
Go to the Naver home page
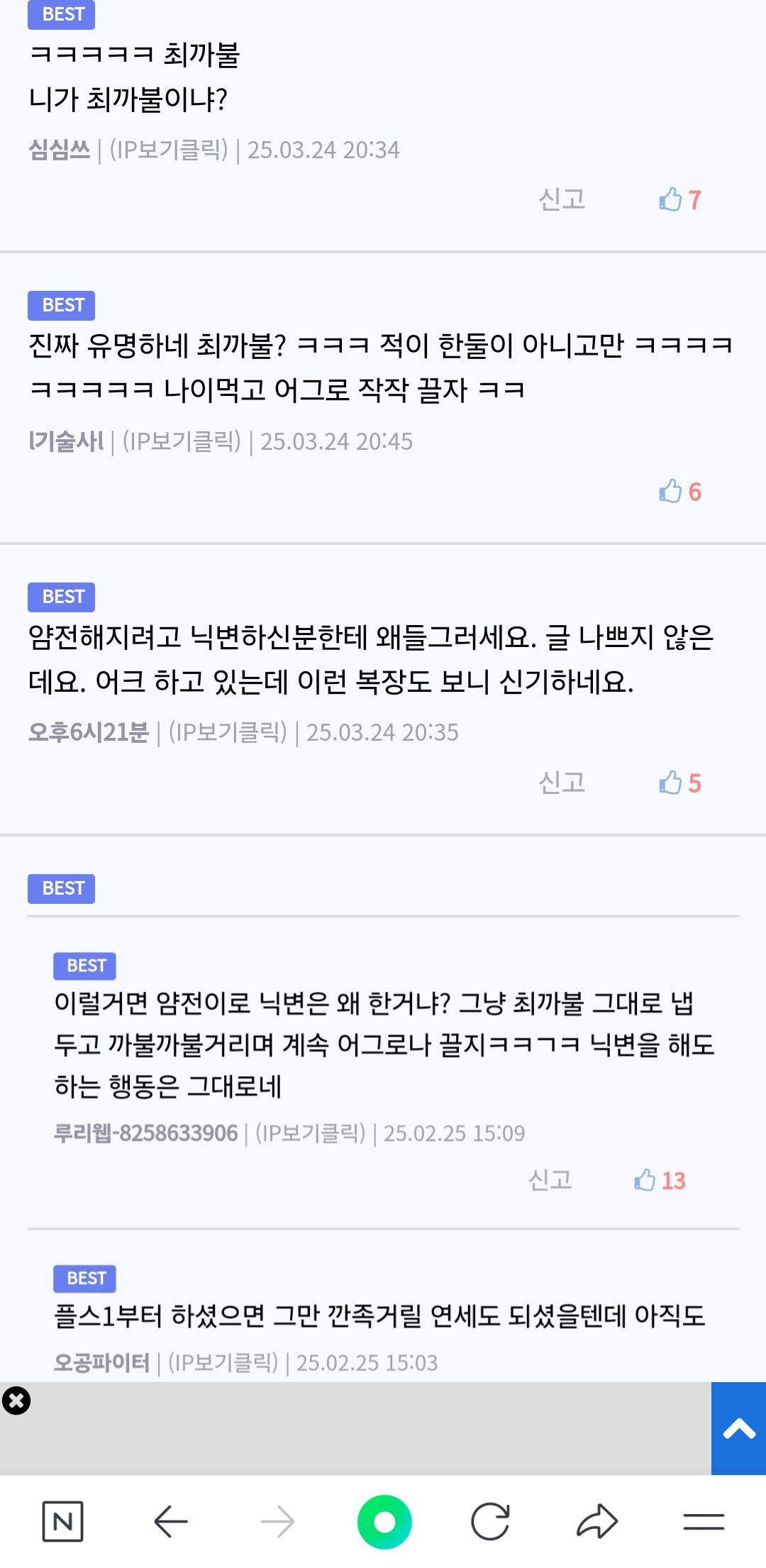[x=62, y=1522]
